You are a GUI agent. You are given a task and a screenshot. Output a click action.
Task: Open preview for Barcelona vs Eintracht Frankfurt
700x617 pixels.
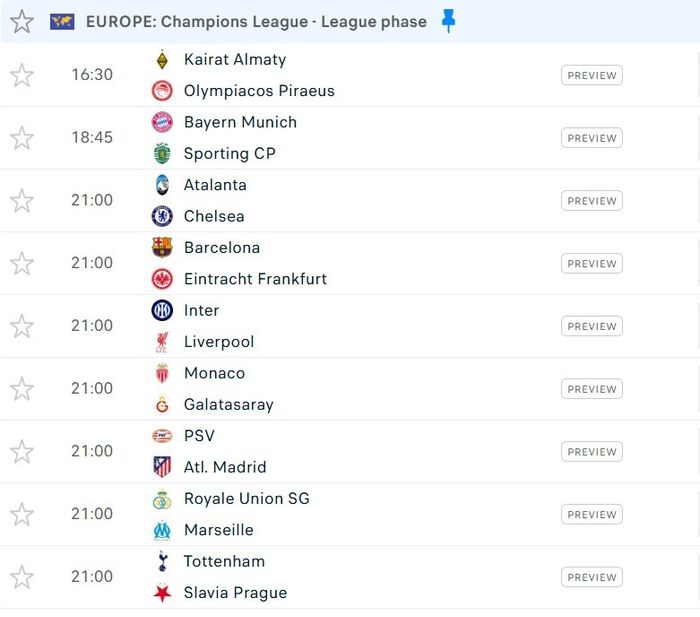click(591, 264)
